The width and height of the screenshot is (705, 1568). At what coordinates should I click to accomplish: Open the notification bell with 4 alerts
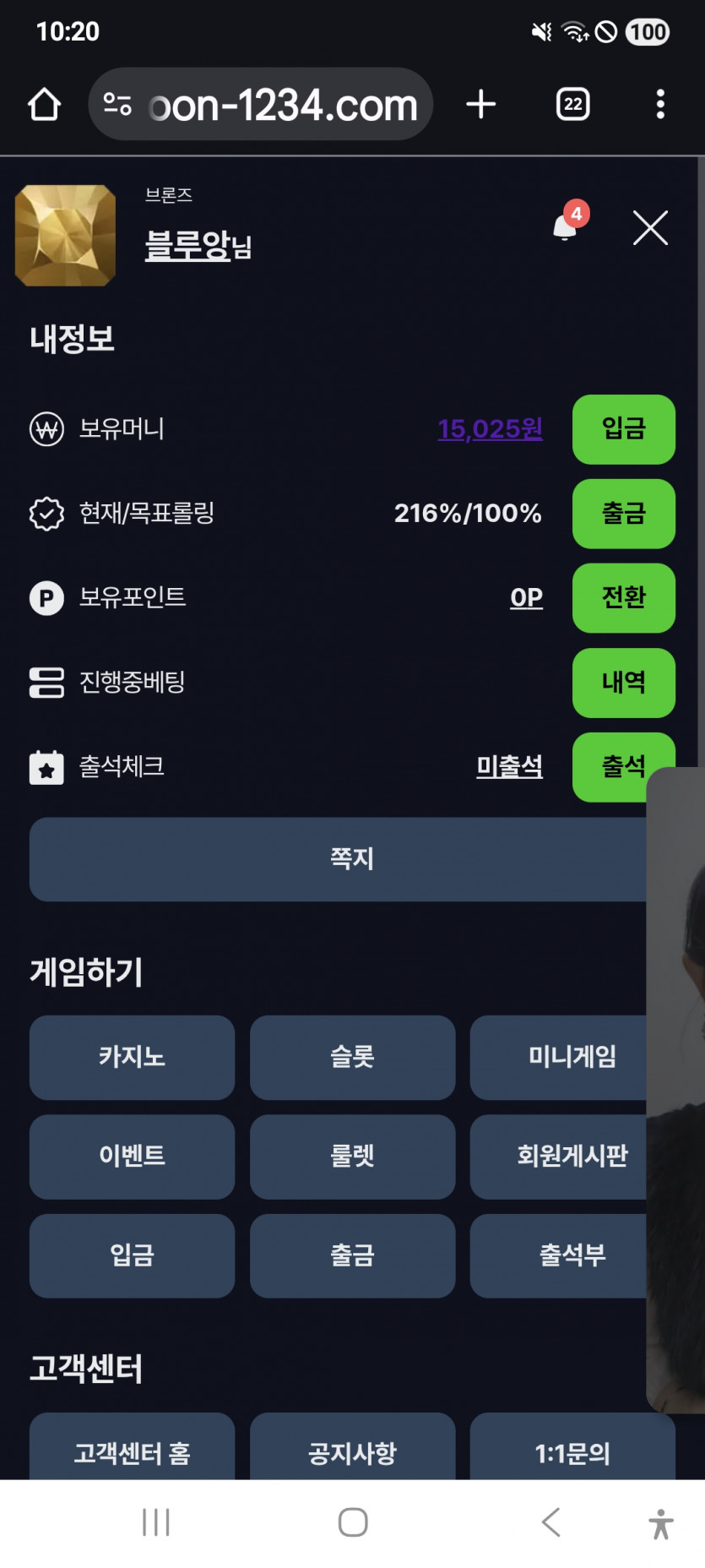pos(564,228)
